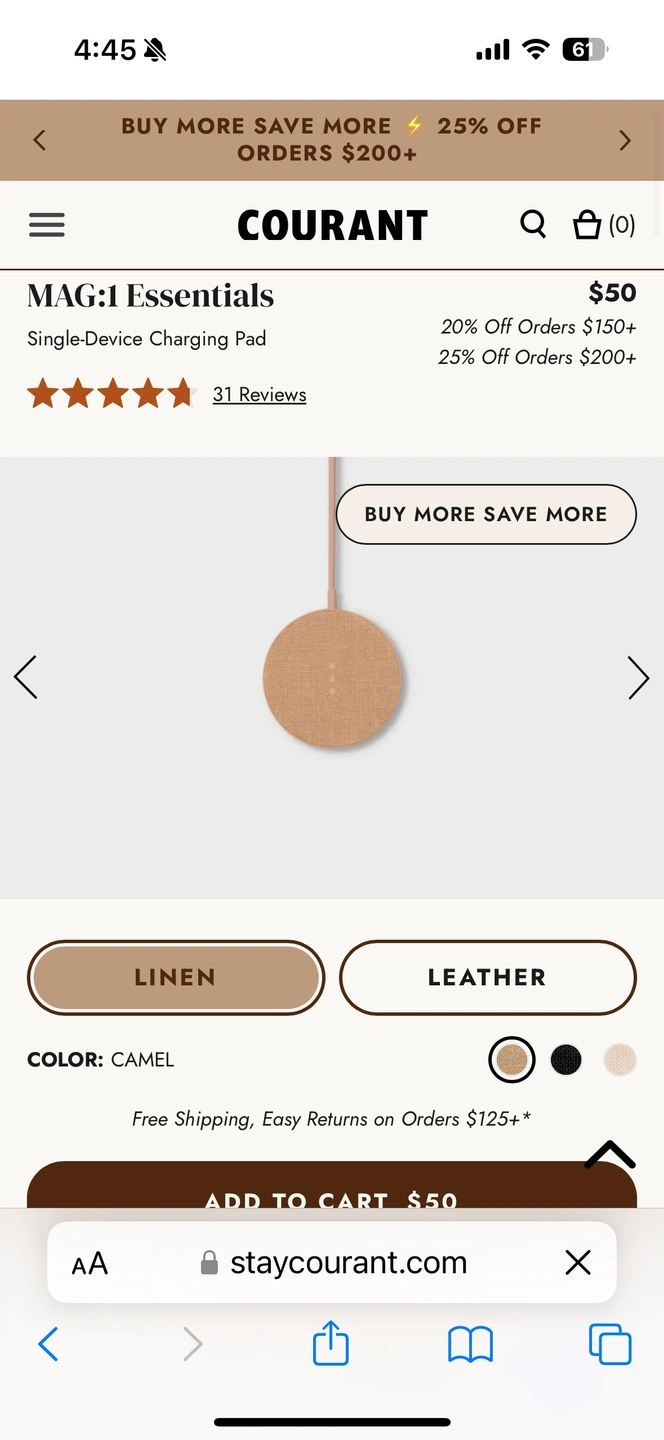Viewport: 664px width, 1440px height.
Task: View the previous product image
Action: point(26,678)
